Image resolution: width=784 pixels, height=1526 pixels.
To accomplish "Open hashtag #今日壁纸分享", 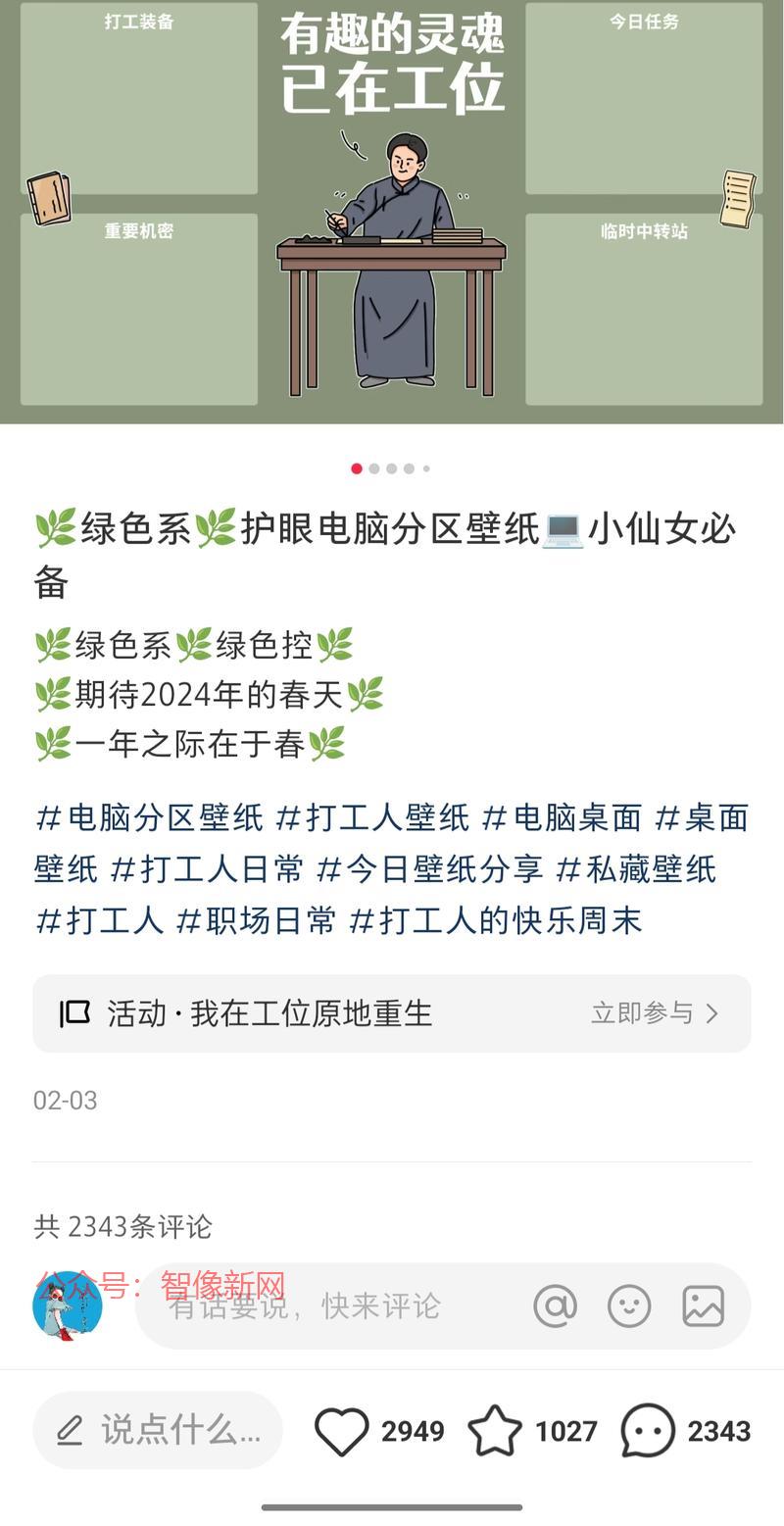I will point(430,869).
